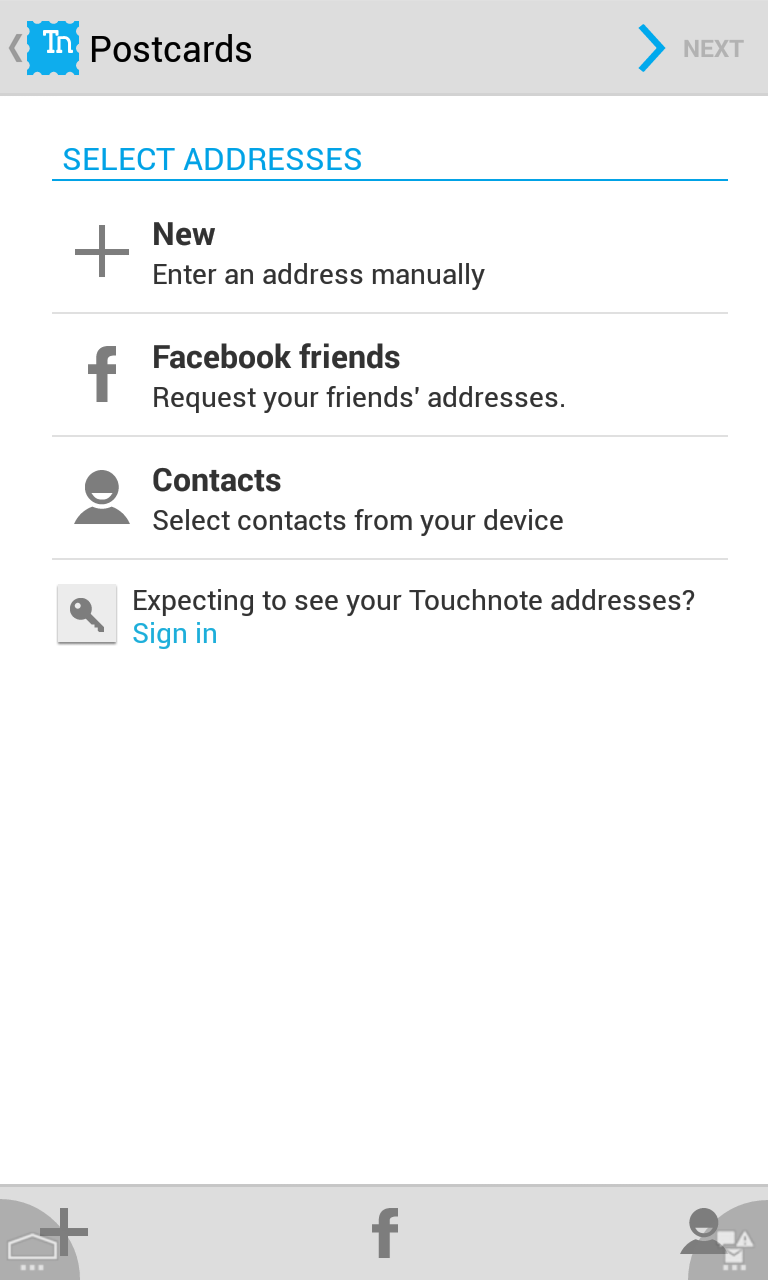Tap NEXT to continue

[x=692, y=48]
